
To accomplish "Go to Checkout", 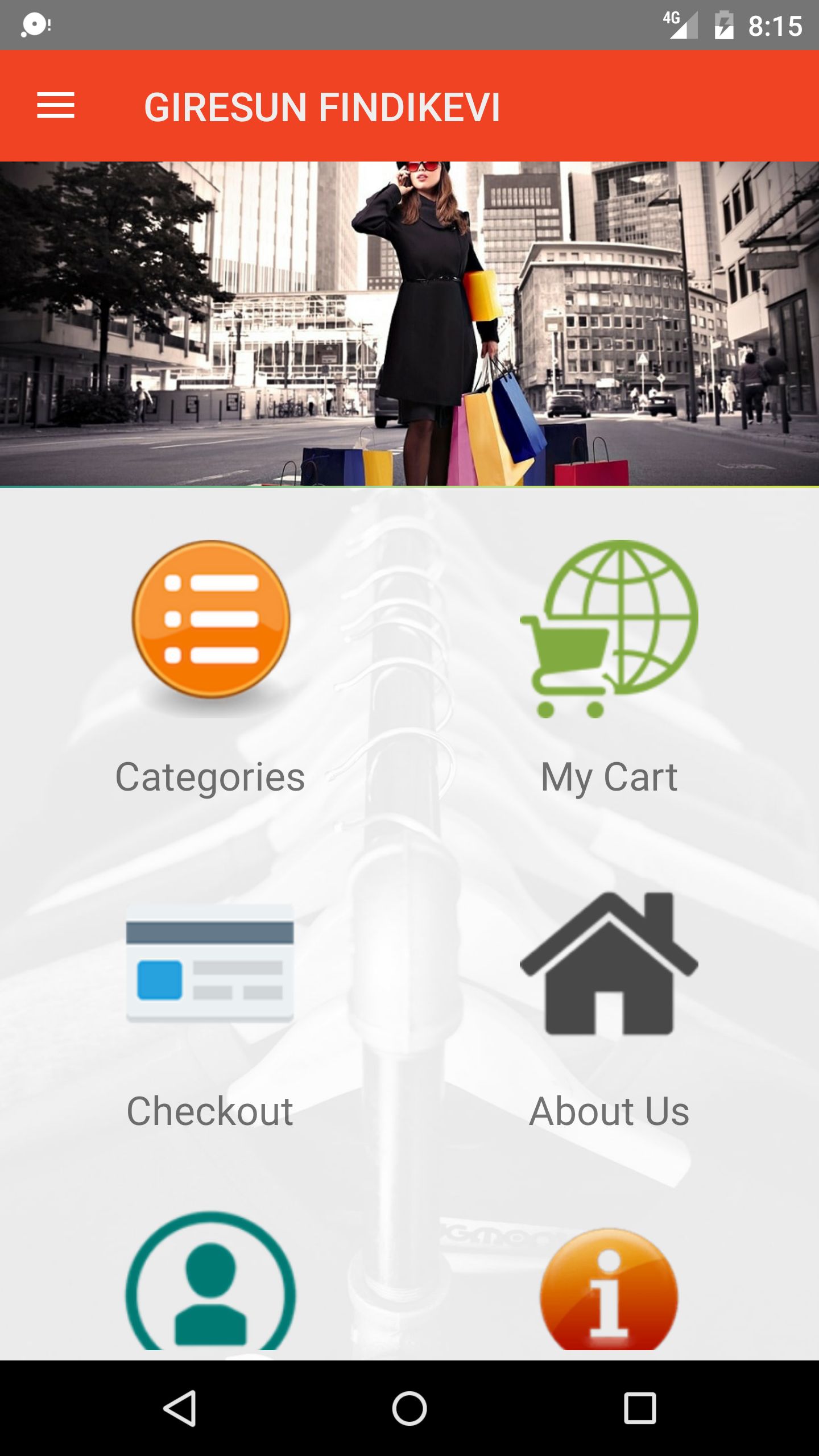I will 210,1014.
